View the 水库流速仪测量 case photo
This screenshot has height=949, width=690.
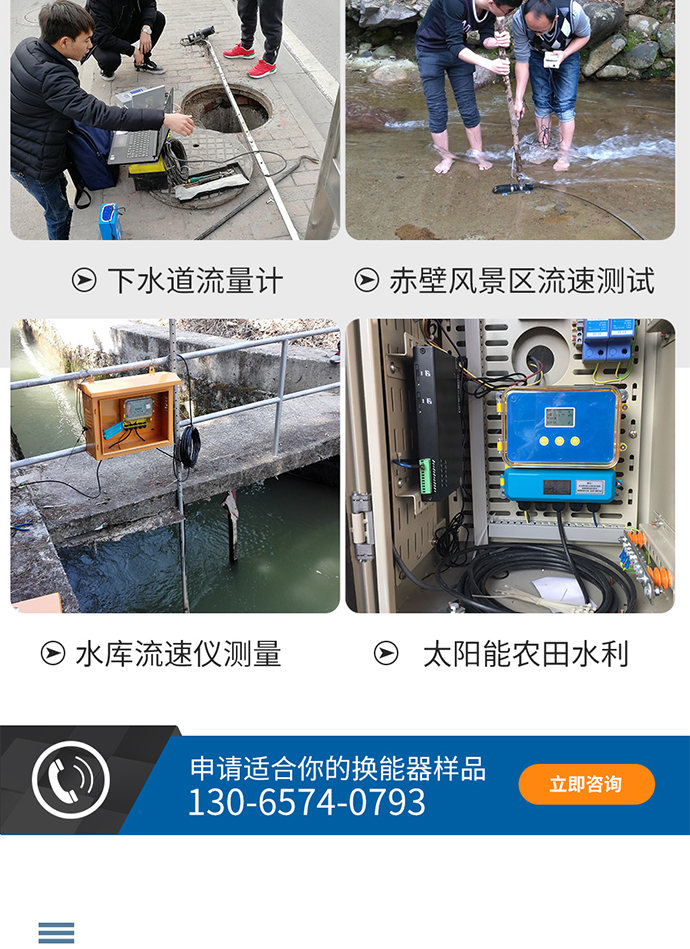click(175, 466)
